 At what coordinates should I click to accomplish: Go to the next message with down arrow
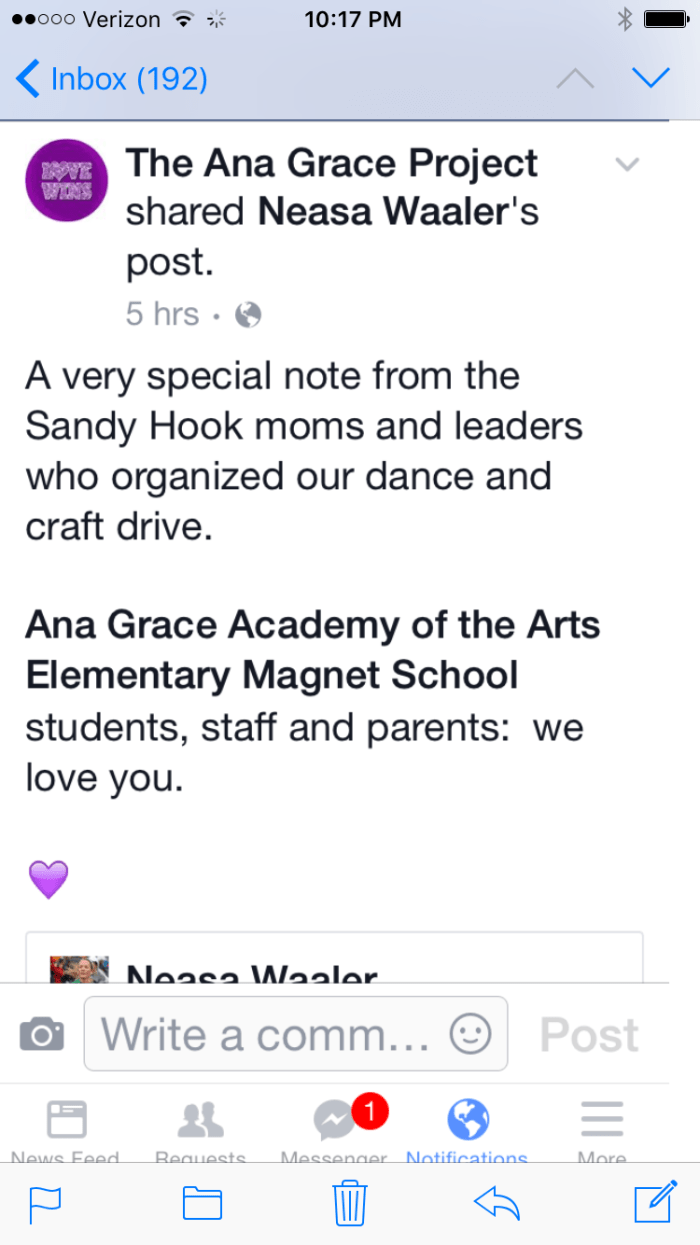(651, 78)
